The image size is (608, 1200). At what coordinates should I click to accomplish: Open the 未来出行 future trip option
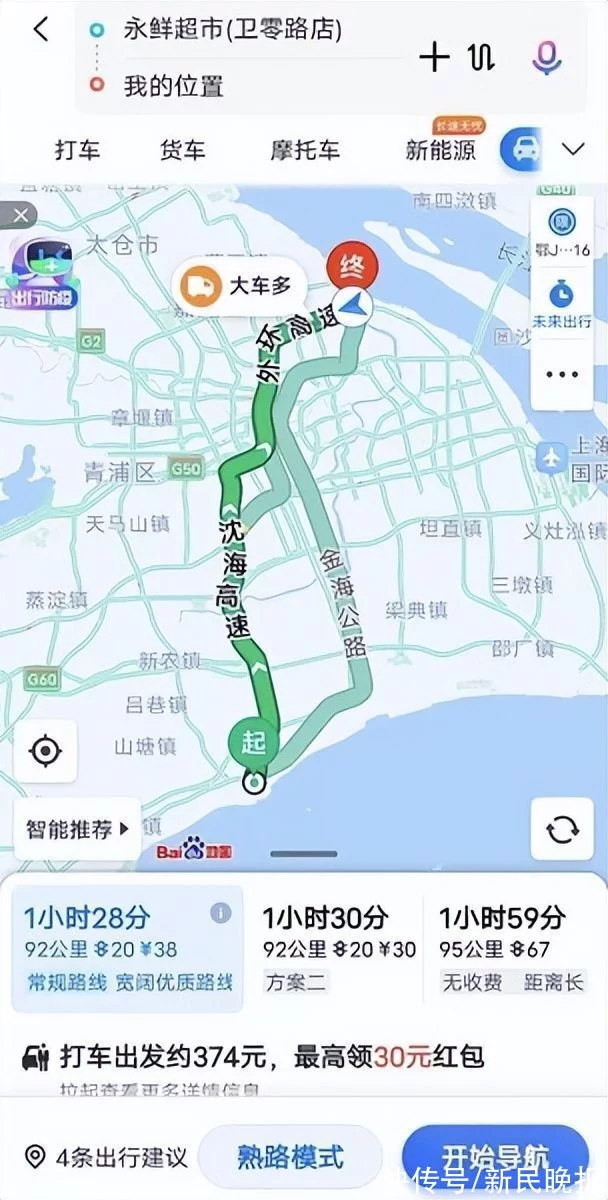(x=562, y=303)
